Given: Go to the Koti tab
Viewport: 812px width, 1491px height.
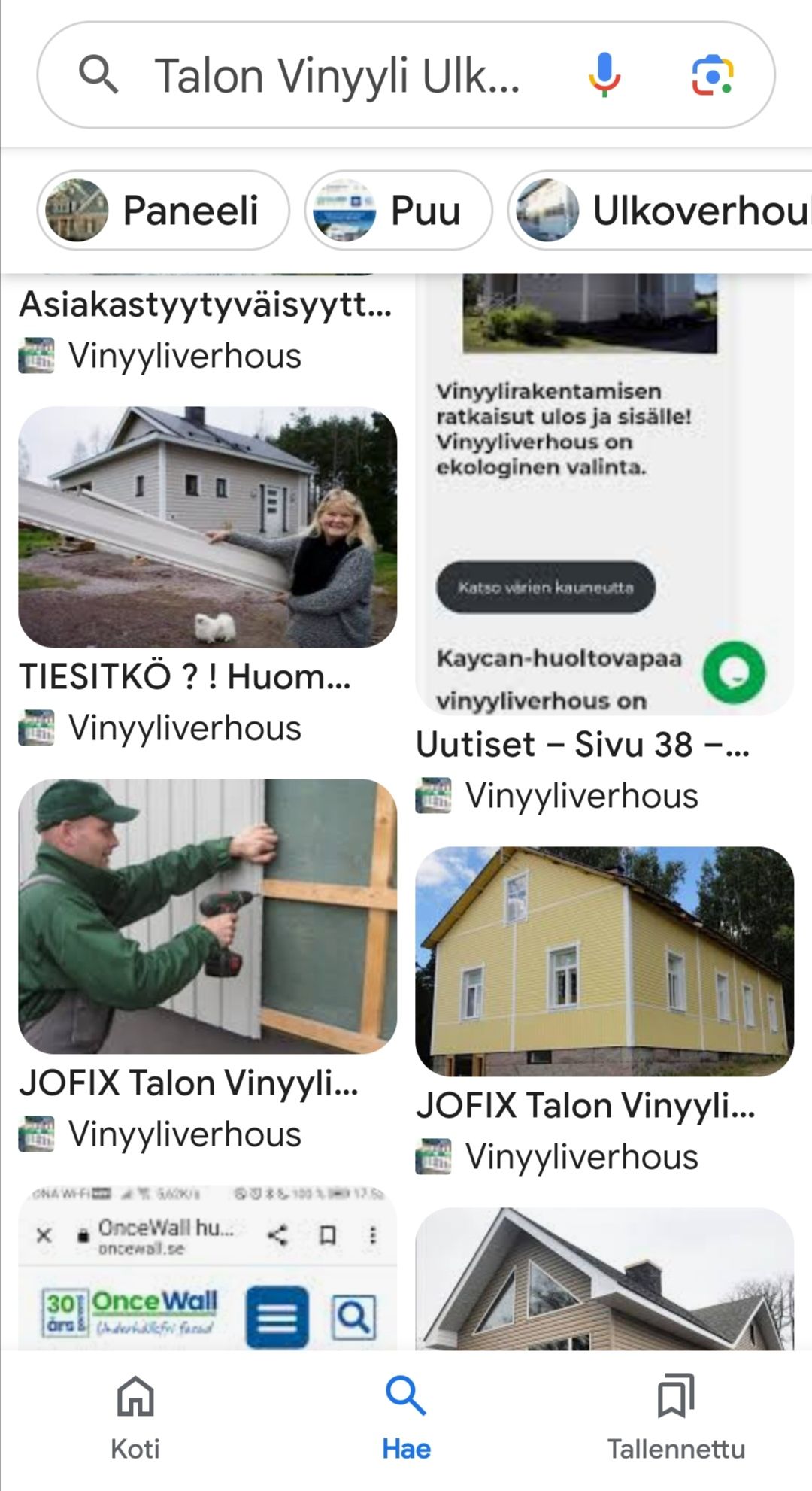Looking at the screenshot, I should tap(135, 1416).
